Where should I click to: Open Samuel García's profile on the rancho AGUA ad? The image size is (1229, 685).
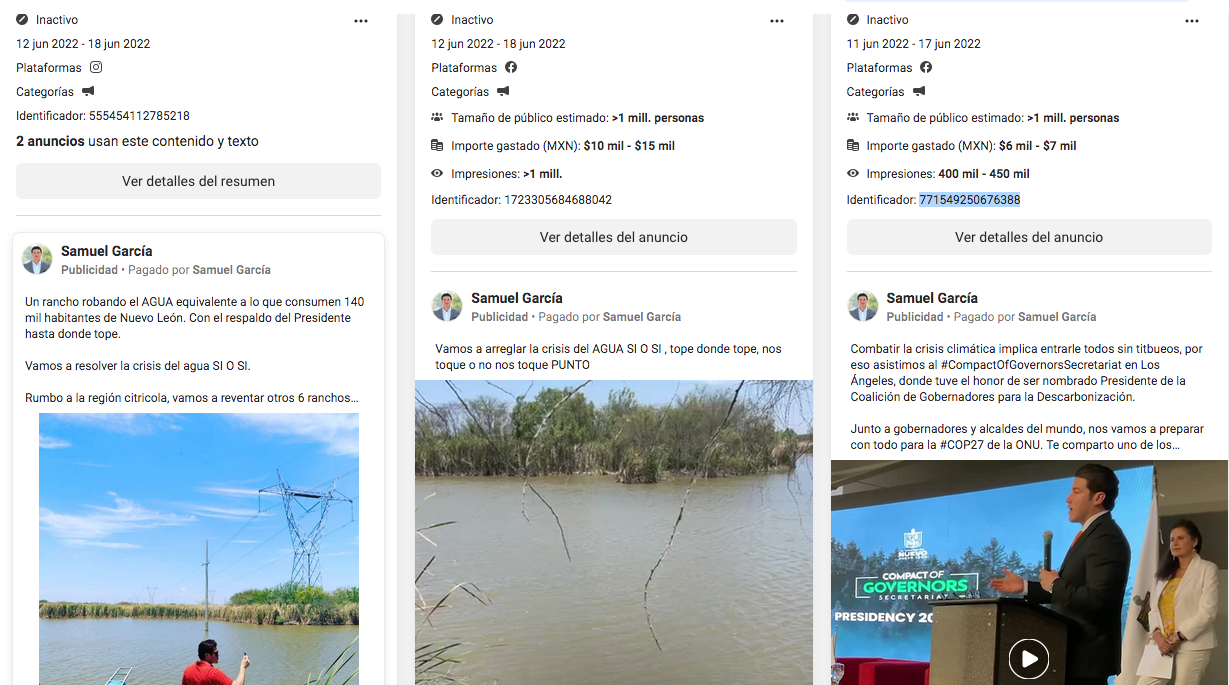(x=107, y=251)
